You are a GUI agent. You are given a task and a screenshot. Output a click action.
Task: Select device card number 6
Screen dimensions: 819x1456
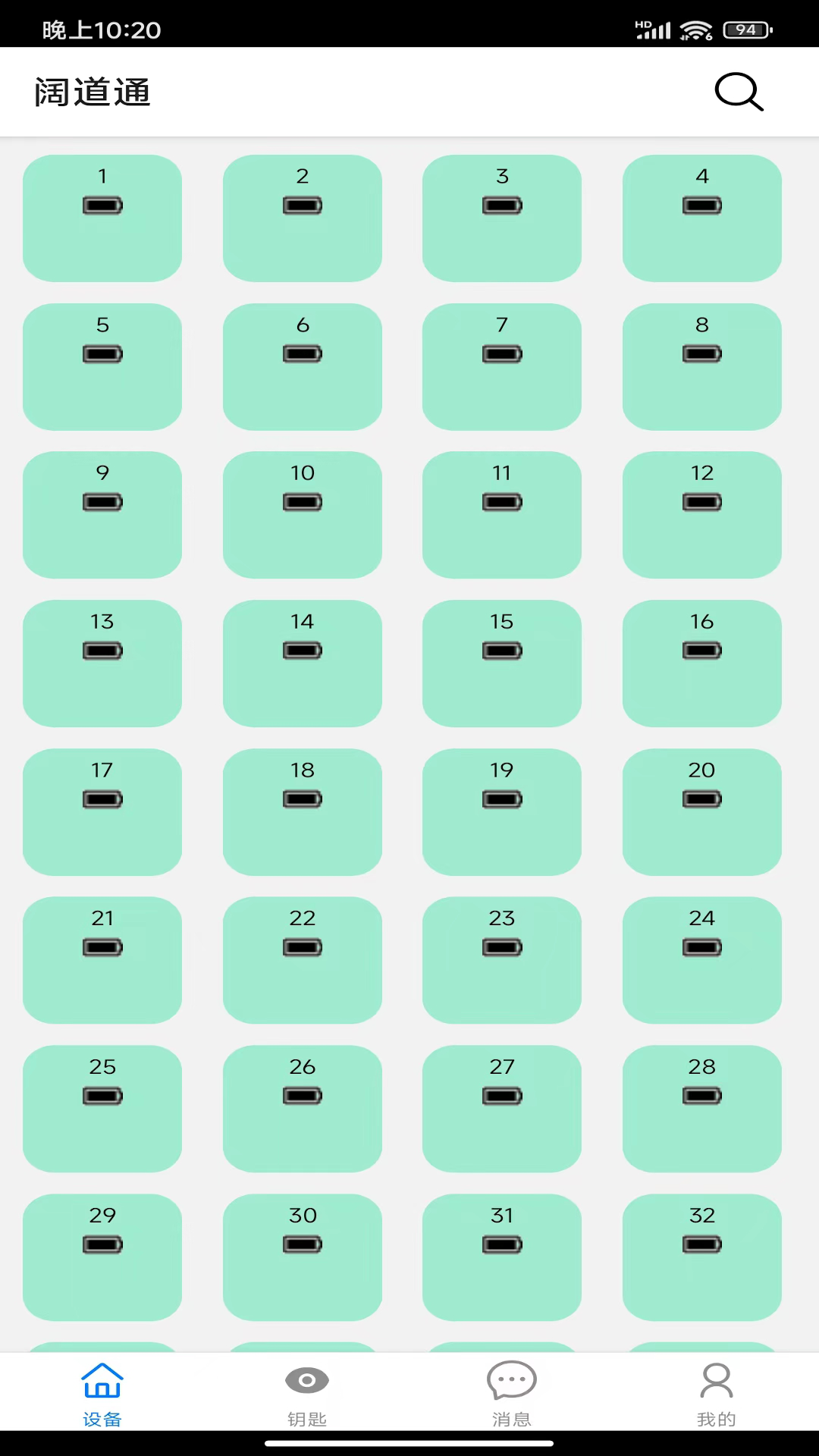click(302, 367)
